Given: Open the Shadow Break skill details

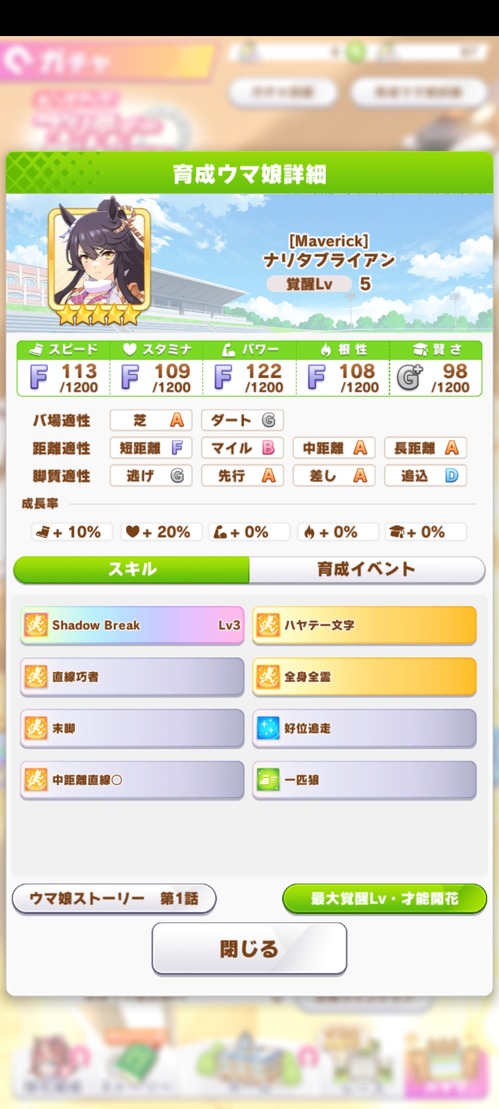Looking at the screenshot, I should (x=132, y=625).
